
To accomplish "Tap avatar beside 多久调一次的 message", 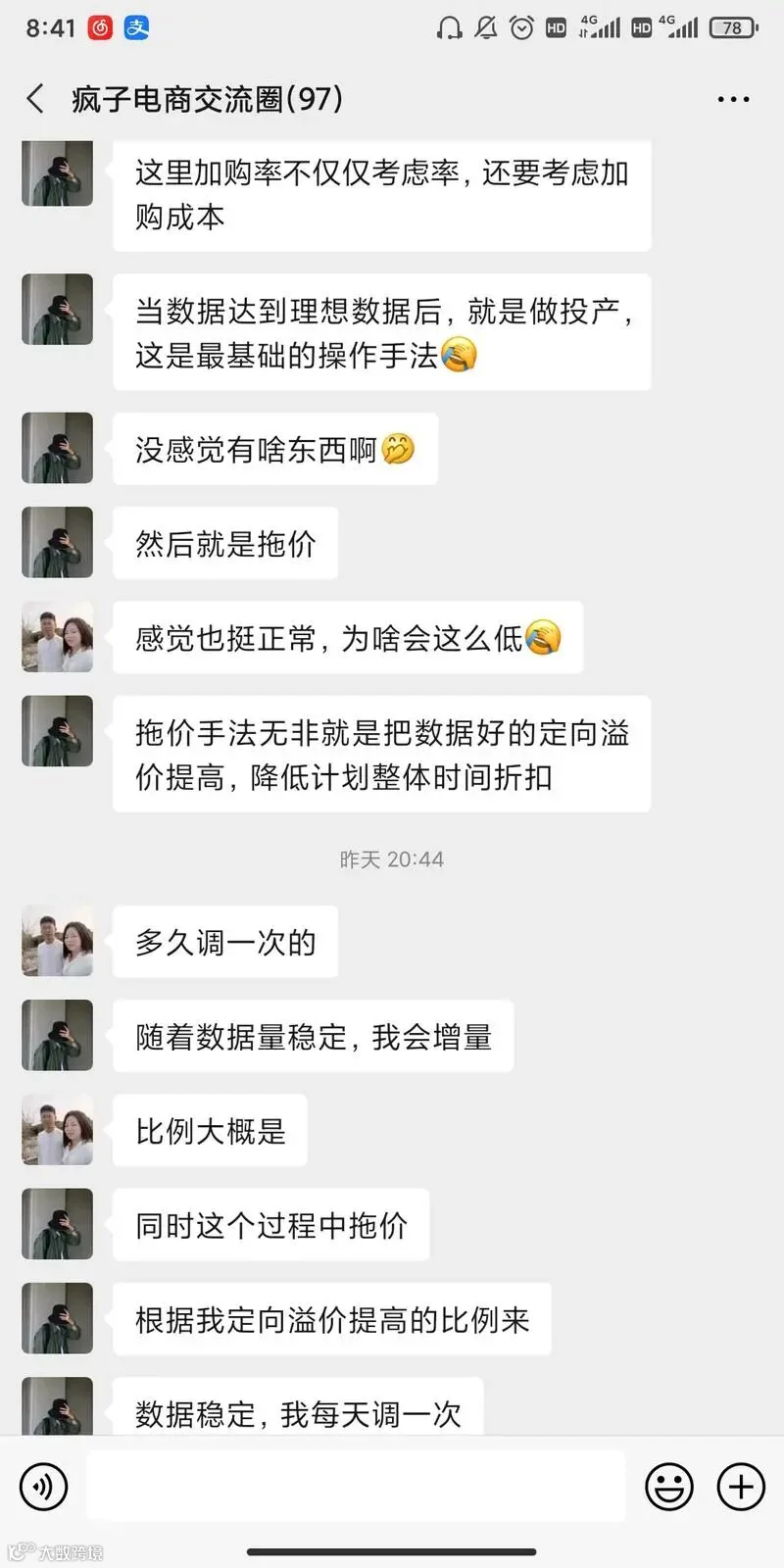I will [x=58, y=941].
